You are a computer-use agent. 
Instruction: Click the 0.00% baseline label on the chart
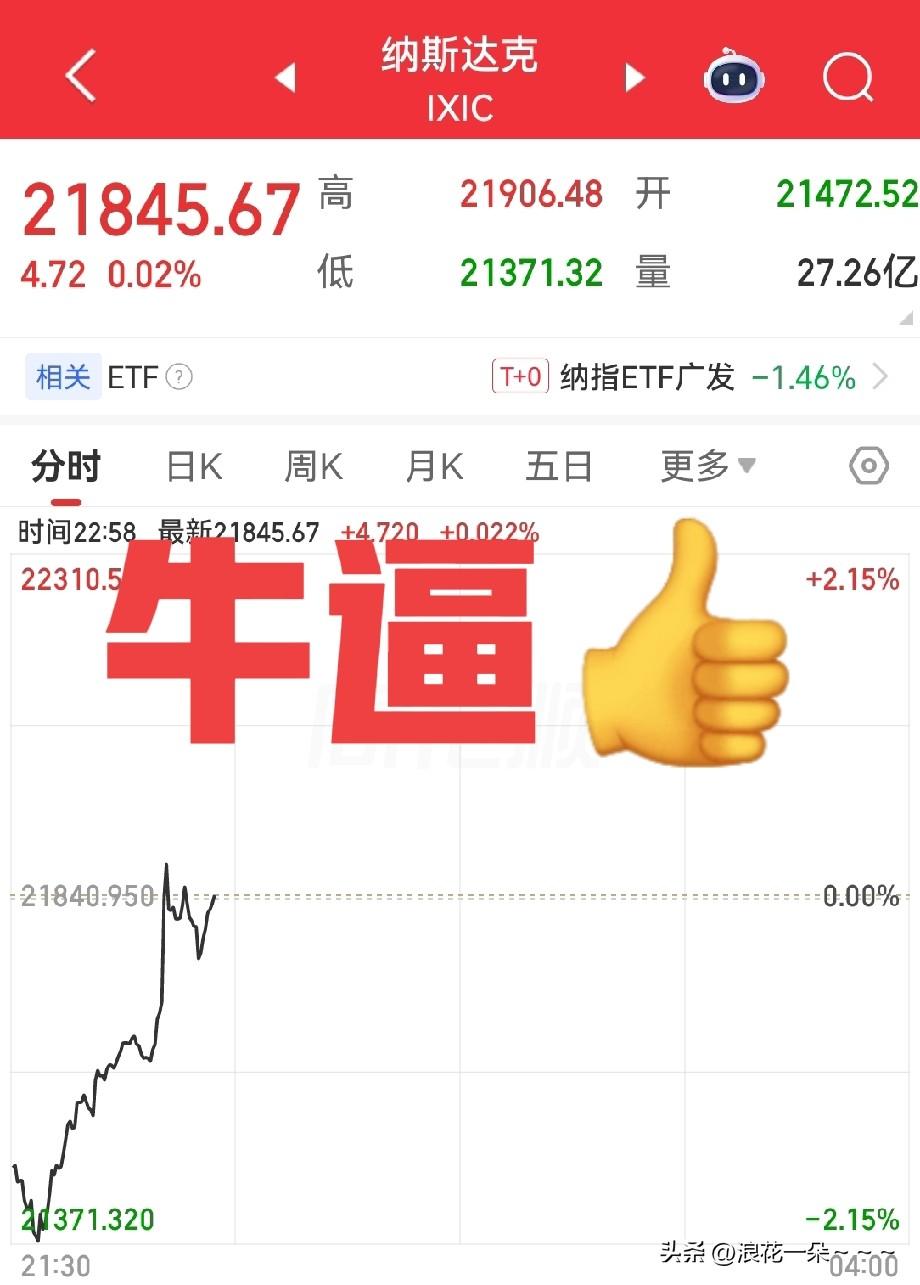click(x=856, y=896)
